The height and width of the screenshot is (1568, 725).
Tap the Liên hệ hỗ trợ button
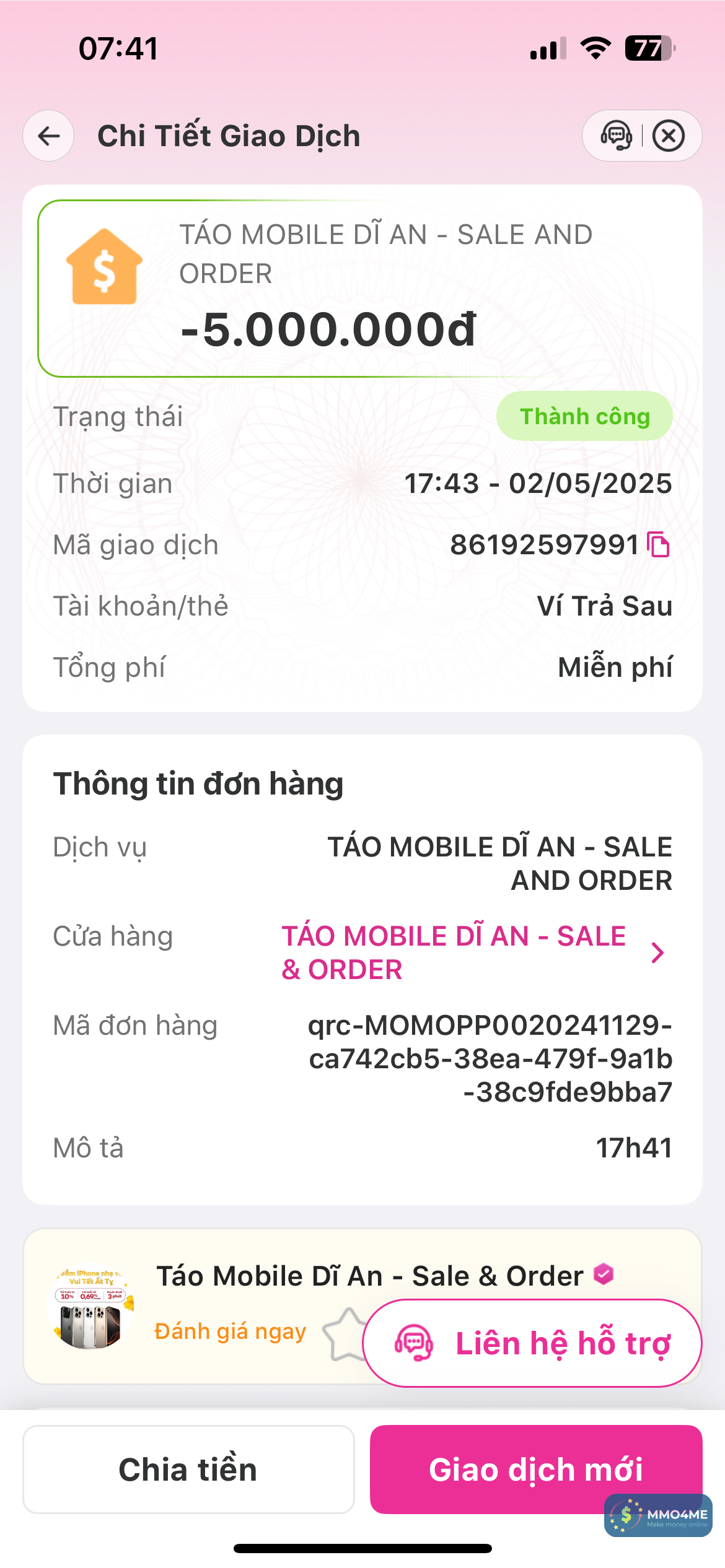pyautogui.click(x=532, y=1343)
